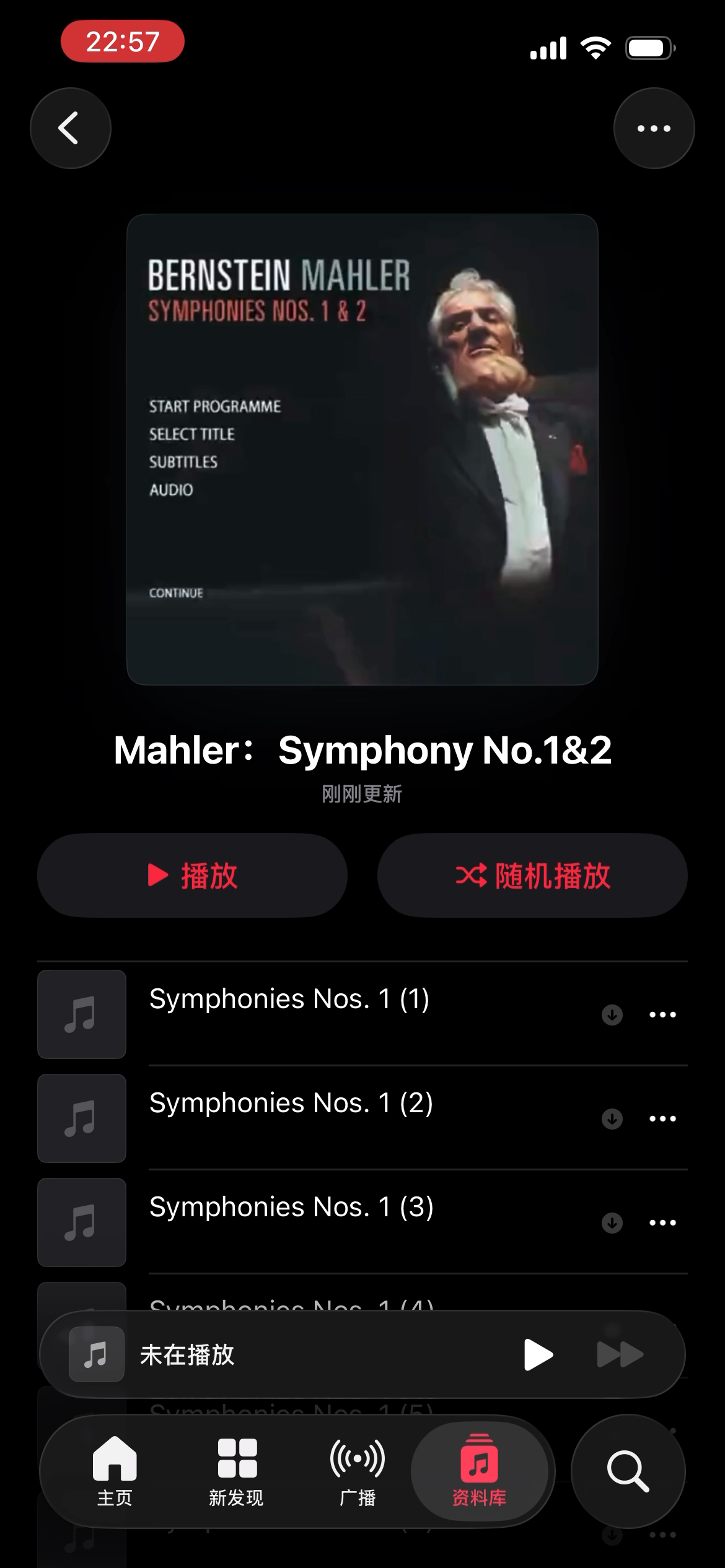Go back to the previous screen
Image resolution: width=725 pixels, height=1568 pixels.
(70, 128)
